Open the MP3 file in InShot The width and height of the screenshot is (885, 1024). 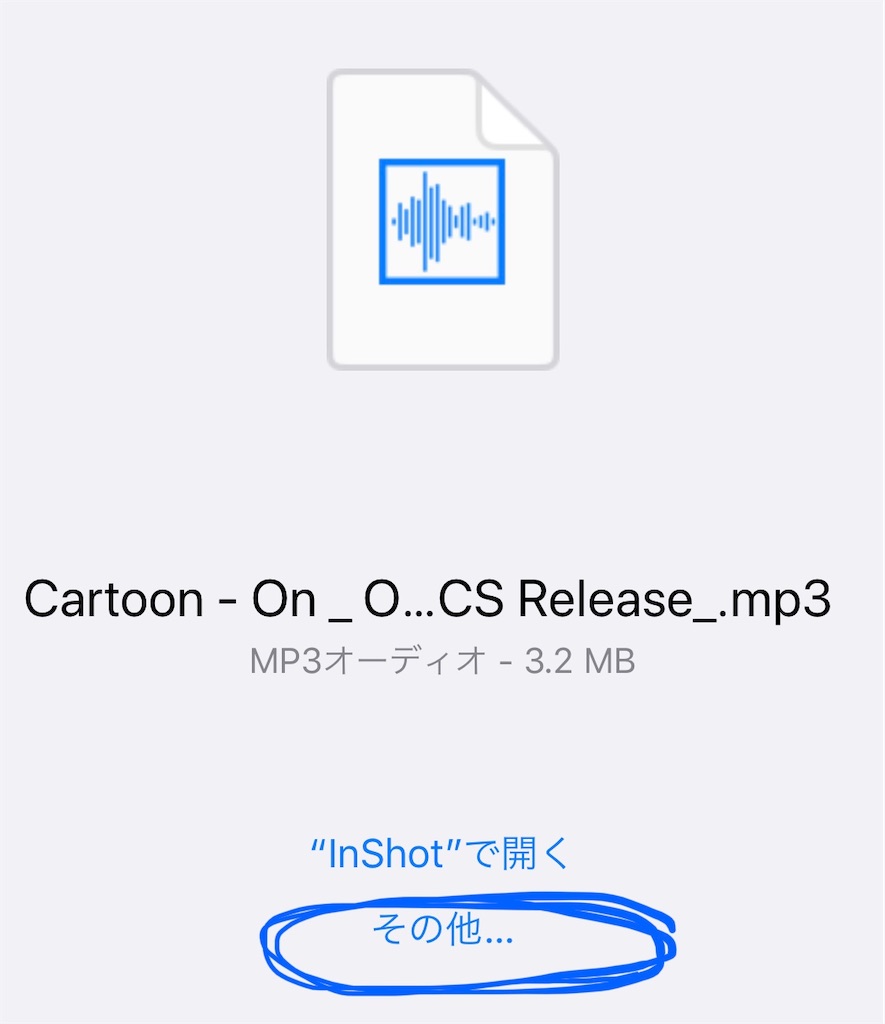tap(440, 854)
